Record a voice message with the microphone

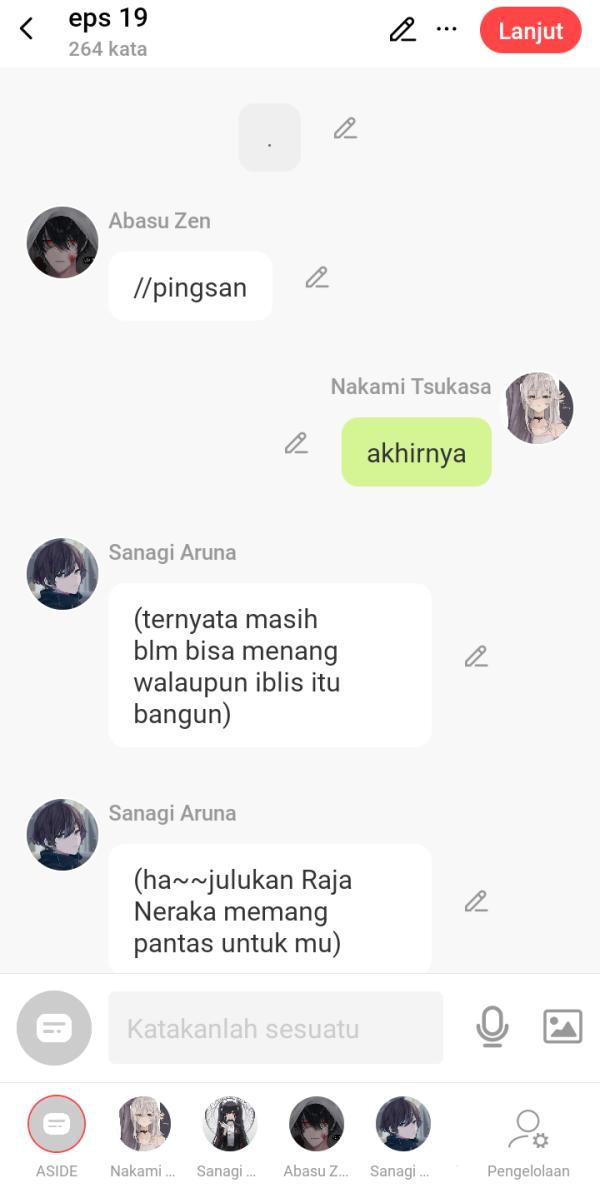point(492,1027)
